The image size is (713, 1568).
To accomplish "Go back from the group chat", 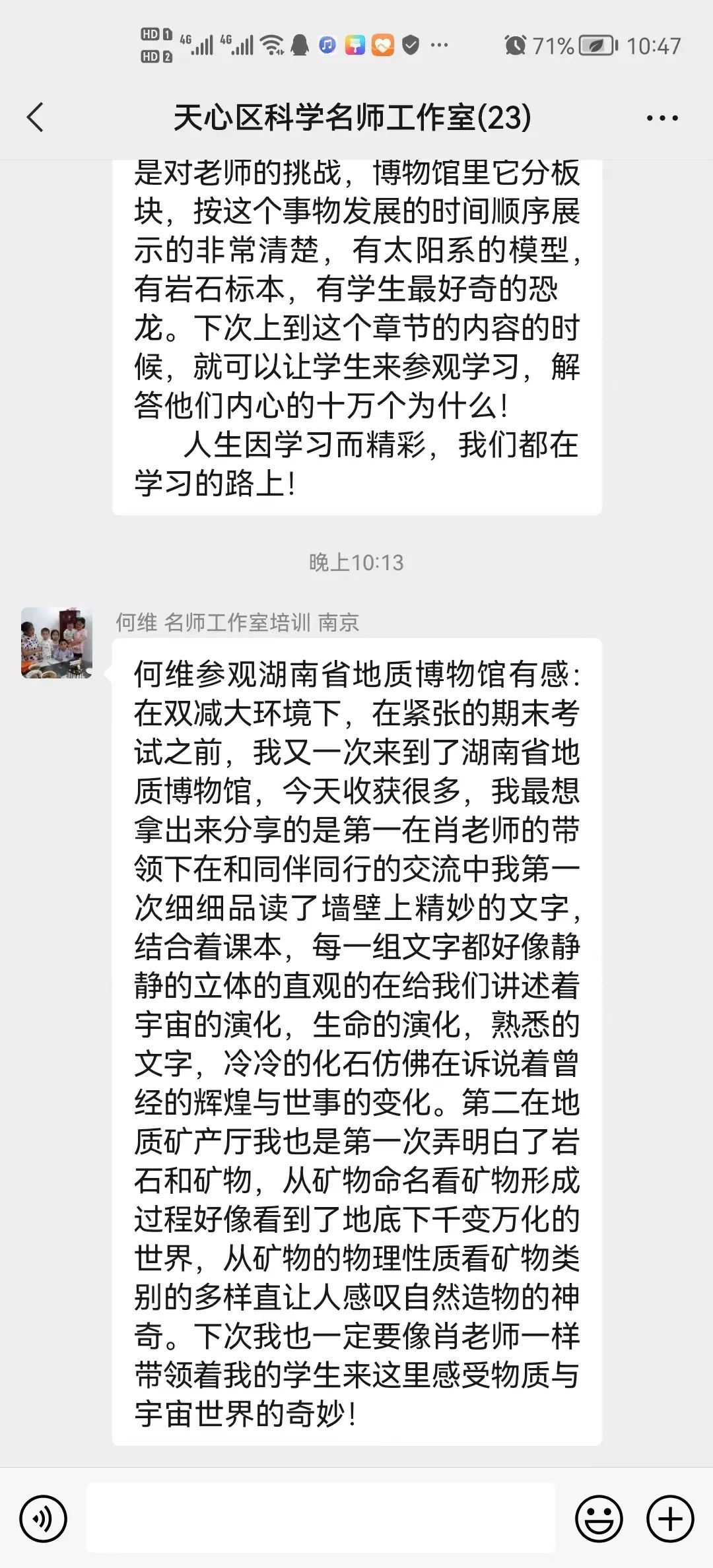I will 36,118.
